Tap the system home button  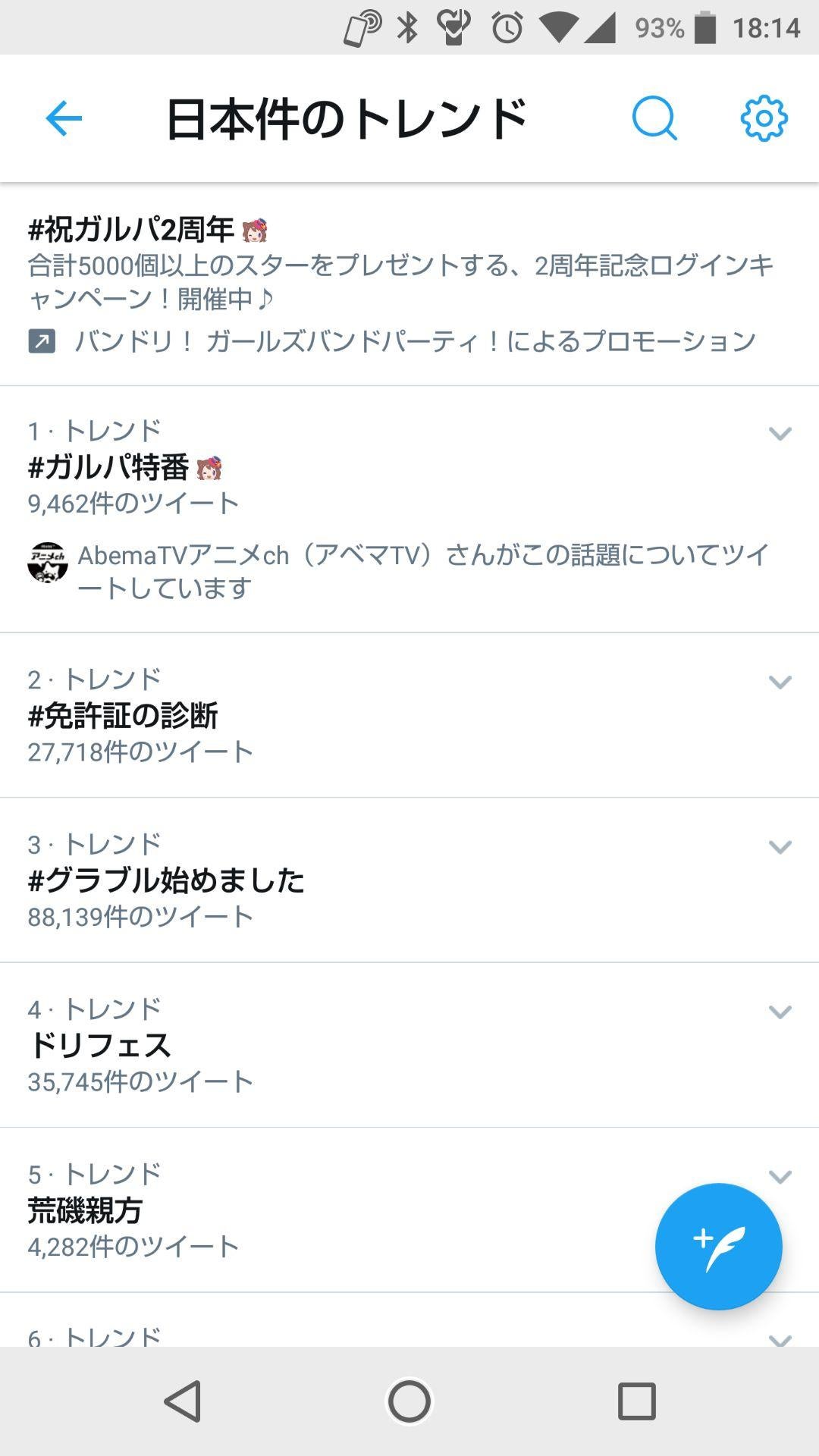(409, 1401)
